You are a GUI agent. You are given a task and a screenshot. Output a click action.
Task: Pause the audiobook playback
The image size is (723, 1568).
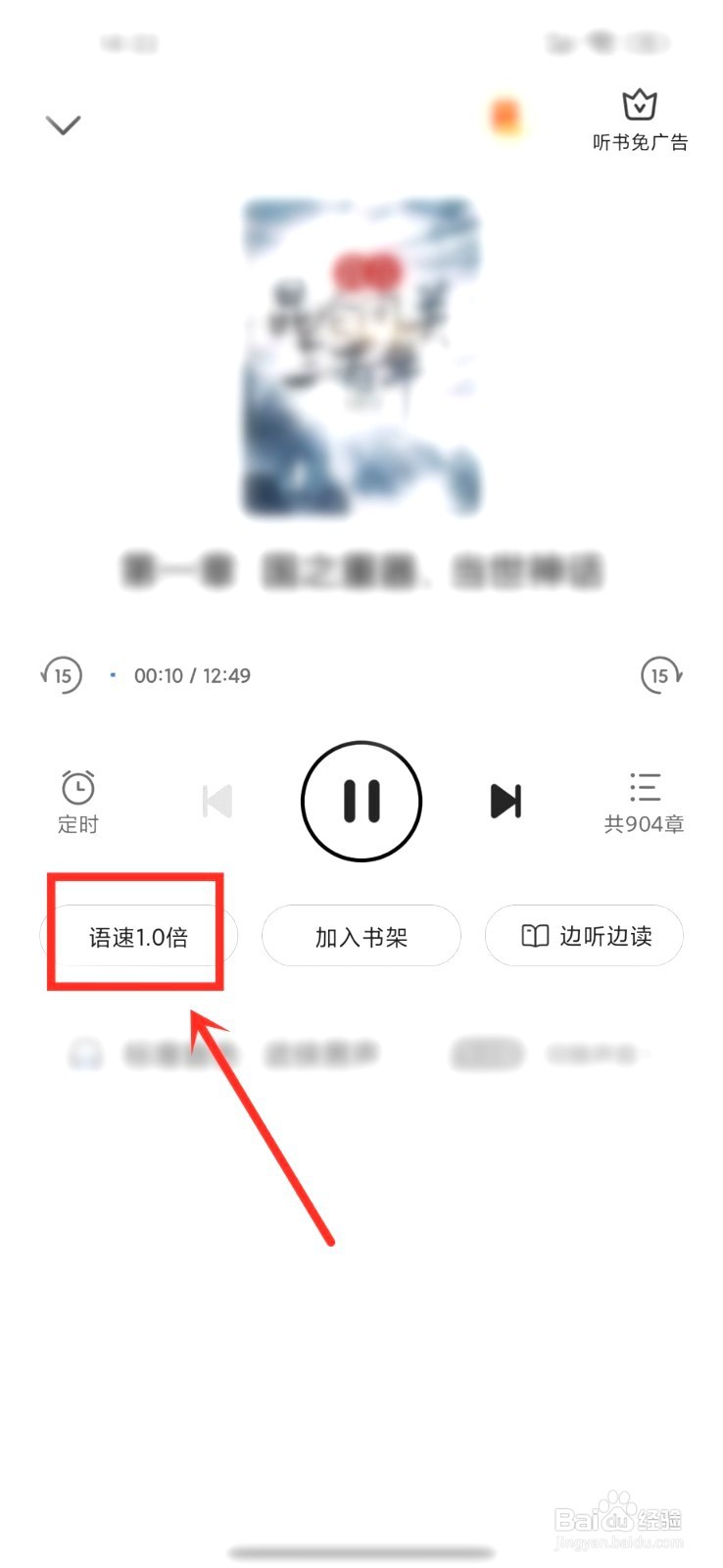coord(361,801)
